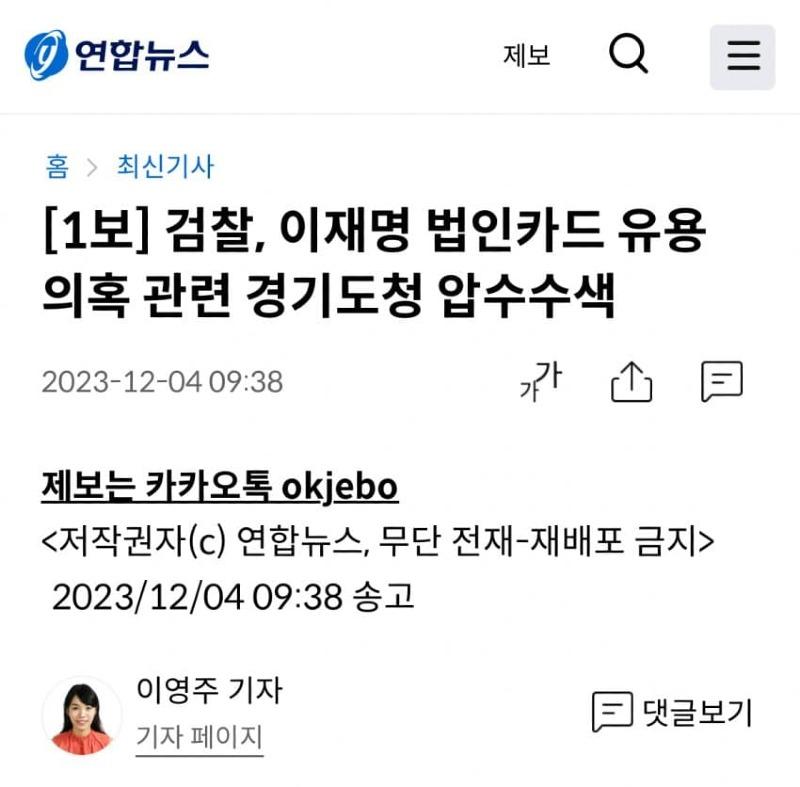800x787 pixels.
Task: Tap the 제보 link in header
Action: [526, 56]
